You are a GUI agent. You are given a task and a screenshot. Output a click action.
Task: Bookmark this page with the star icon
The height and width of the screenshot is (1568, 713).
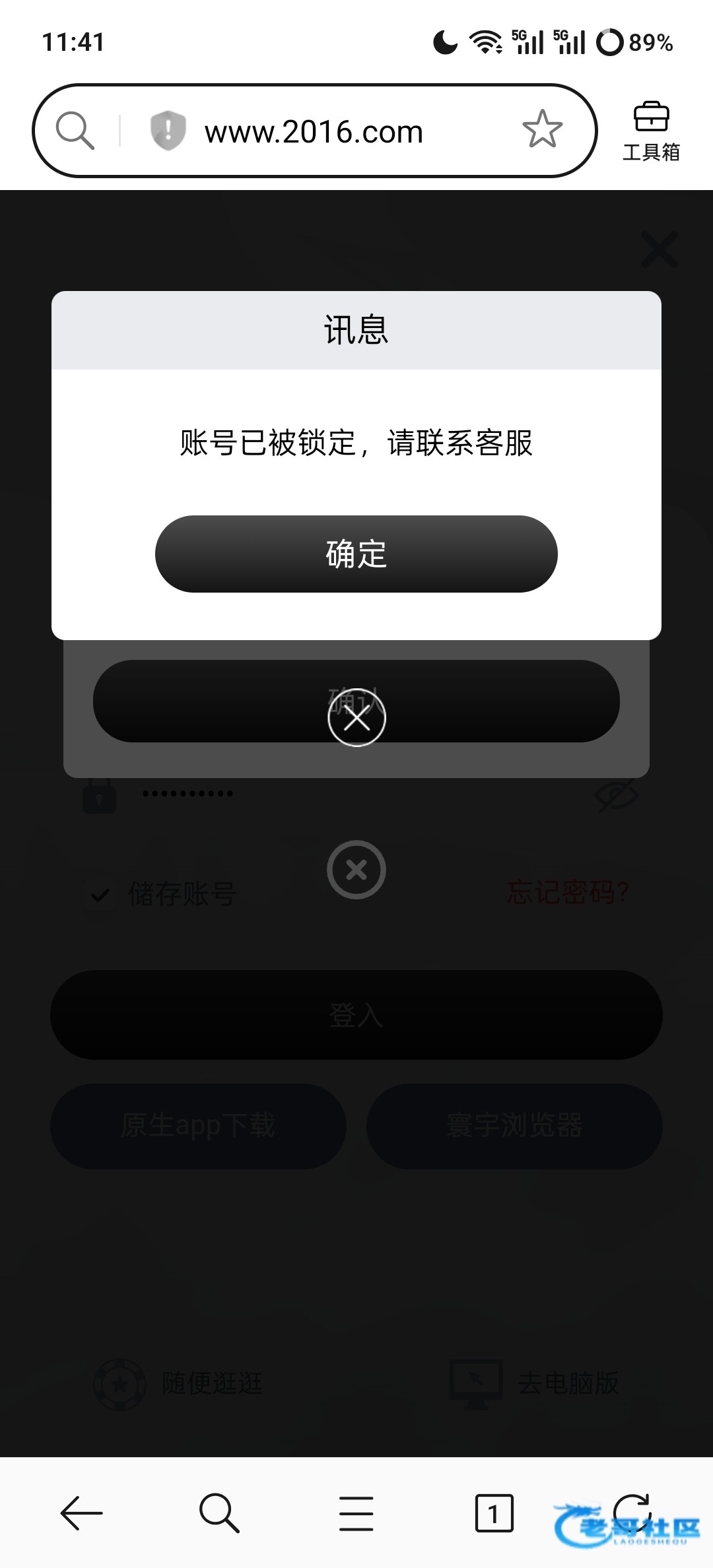tap(542, 129)
